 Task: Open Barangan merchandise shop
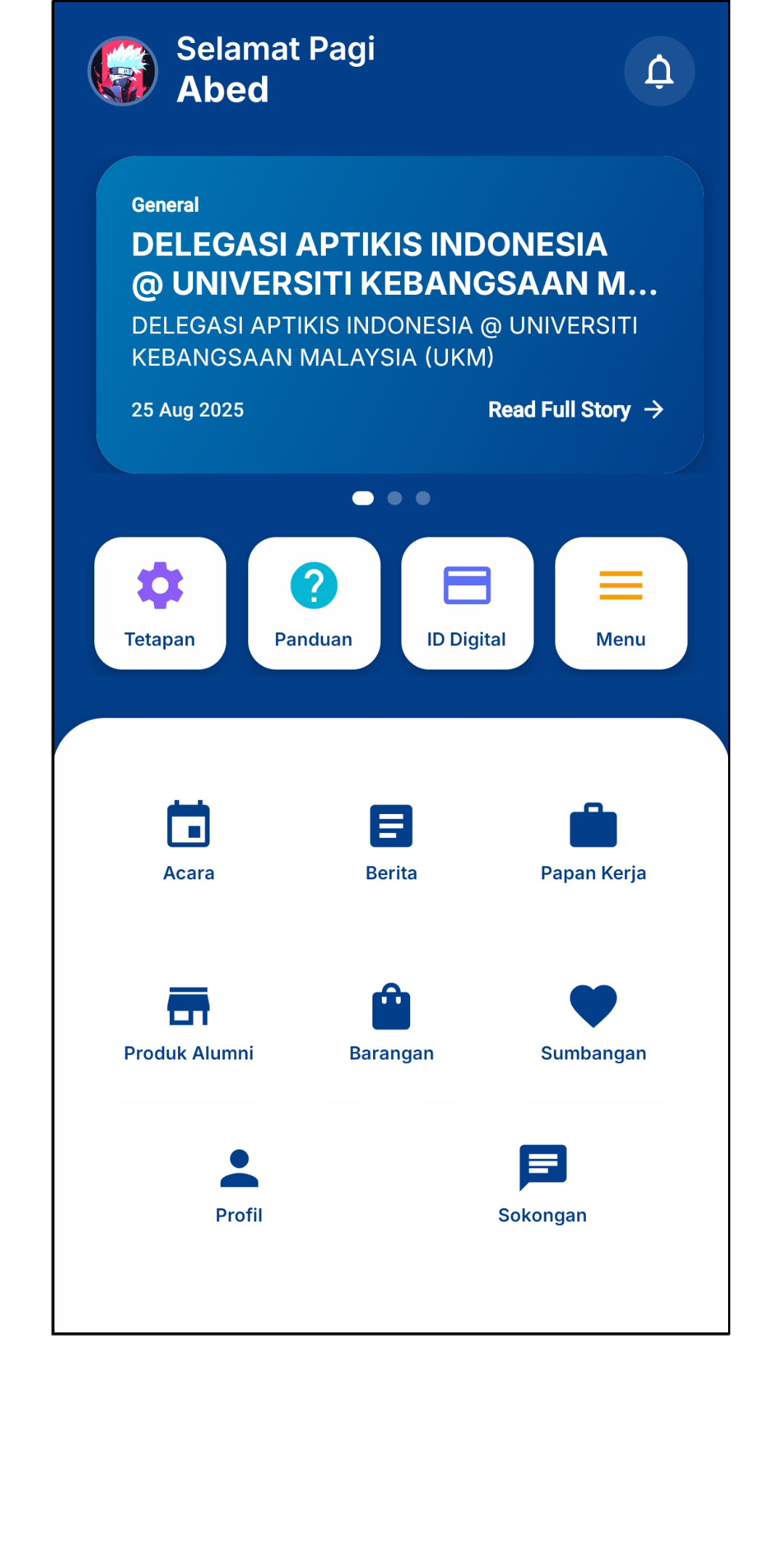[x=391, y=1022]
